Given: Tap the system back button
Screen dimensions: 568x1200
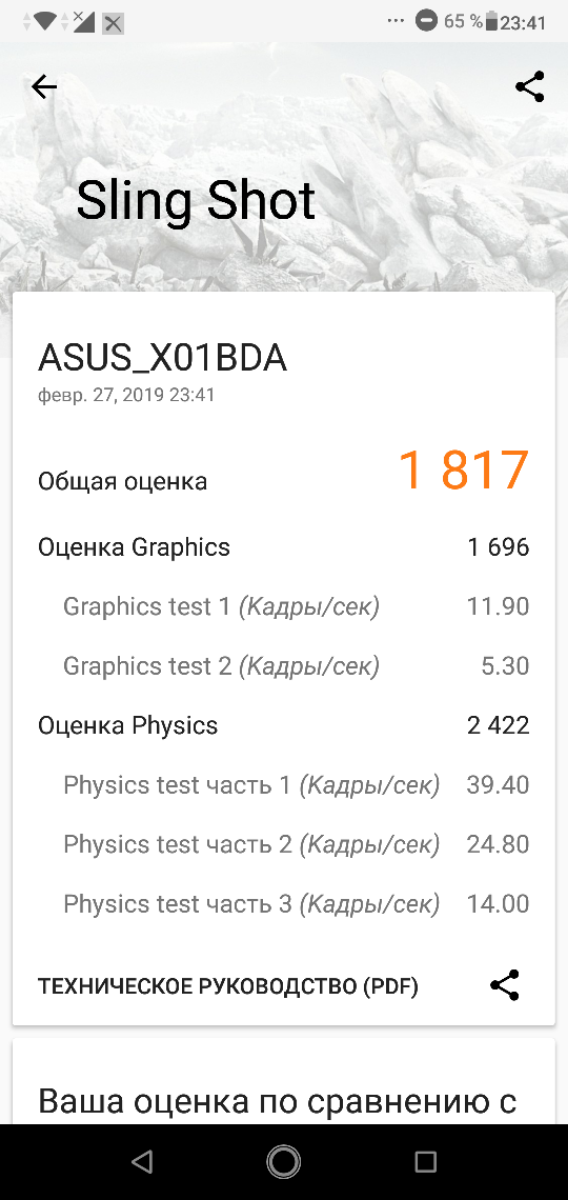Looking at the screenshot, I should pos(142,1161).
